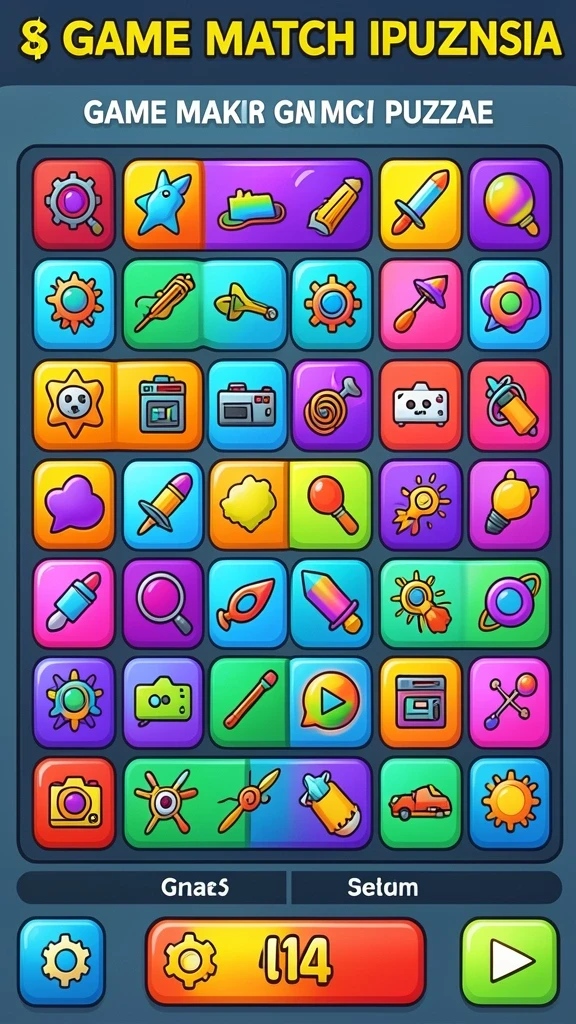Open settings with the blue gear button

coord(61,961)
